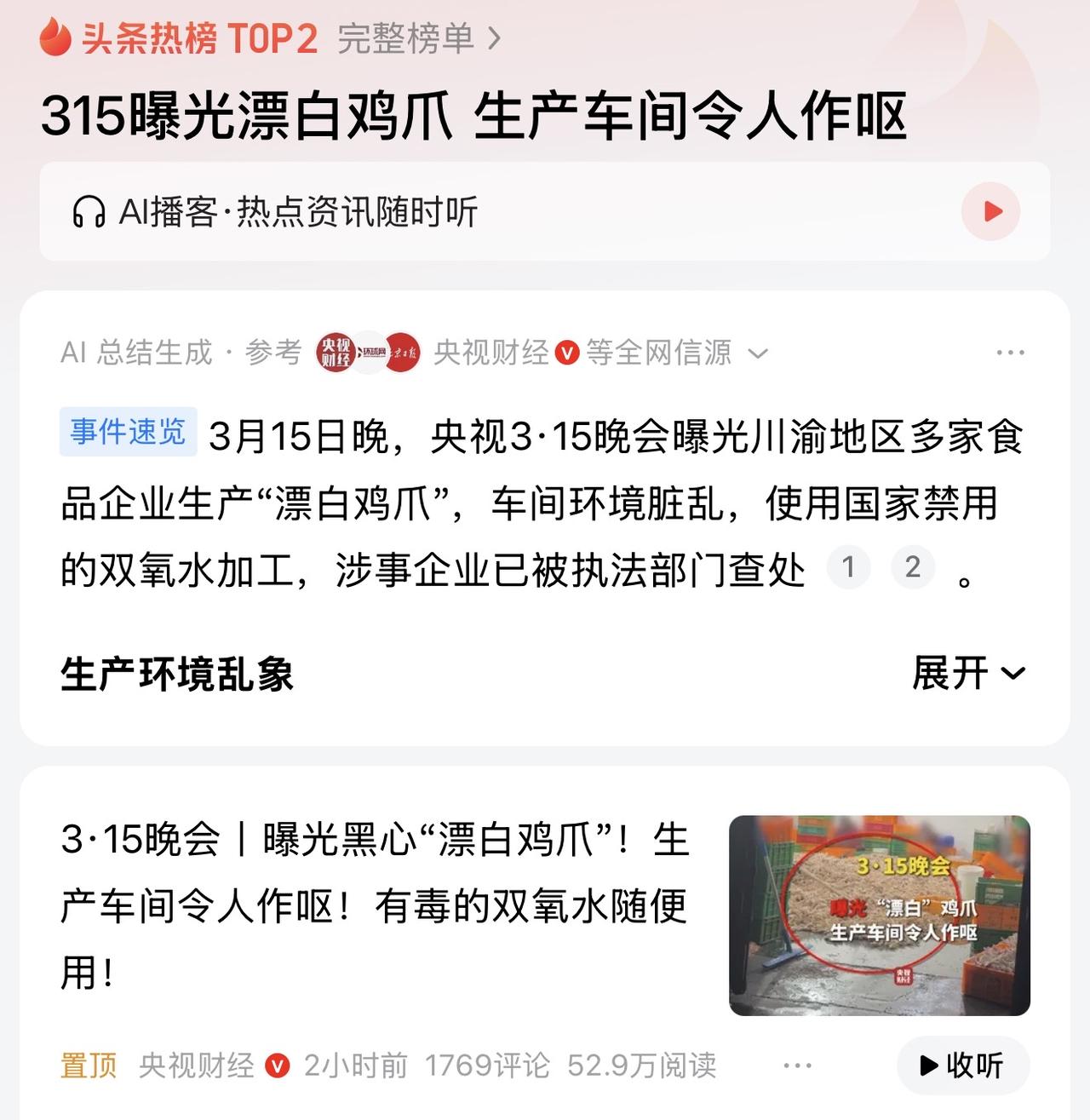Click the verified badge beside 央视财经 in article footer
The image size is (1090, 1120).
click(275, 1064)
